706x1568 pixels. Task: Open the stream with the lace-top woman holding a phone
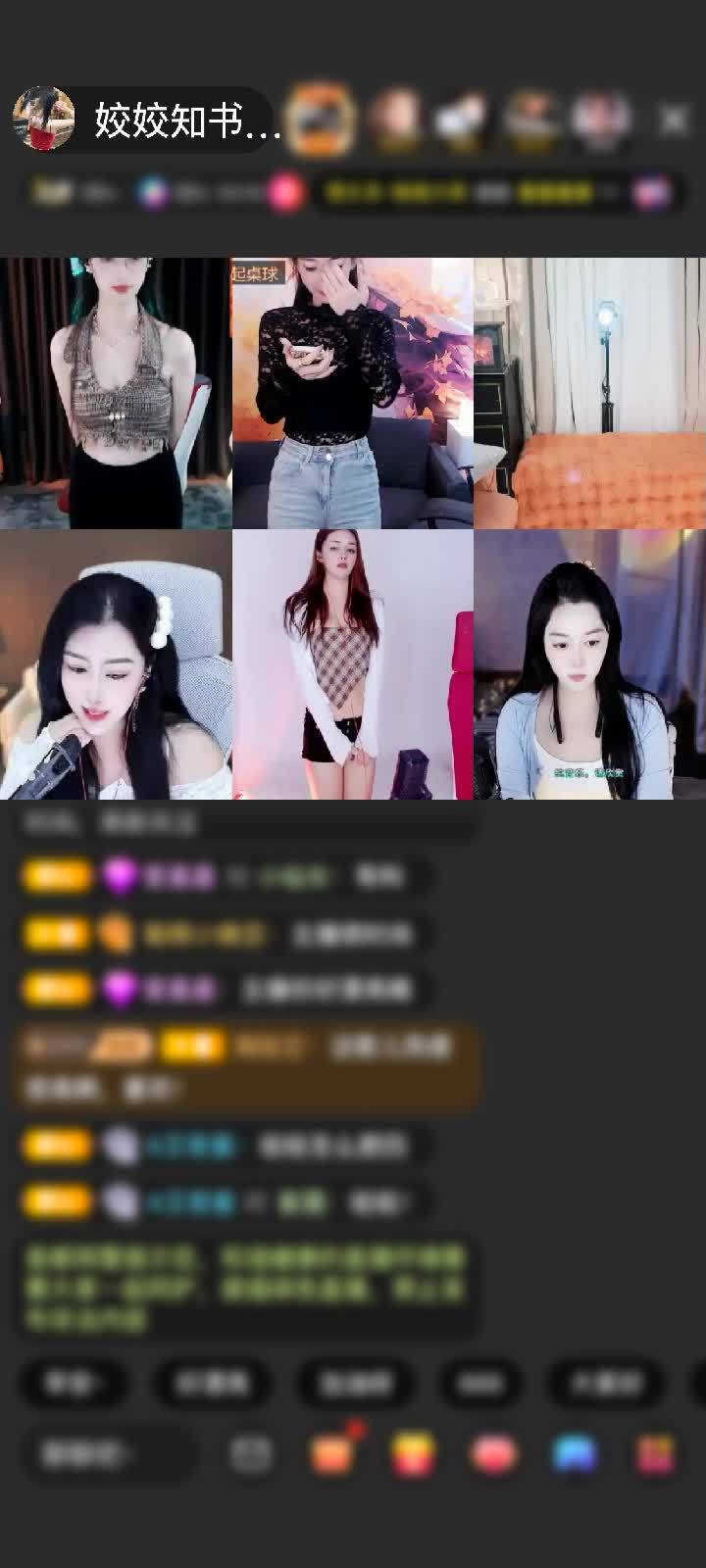[x=353, y=392]
